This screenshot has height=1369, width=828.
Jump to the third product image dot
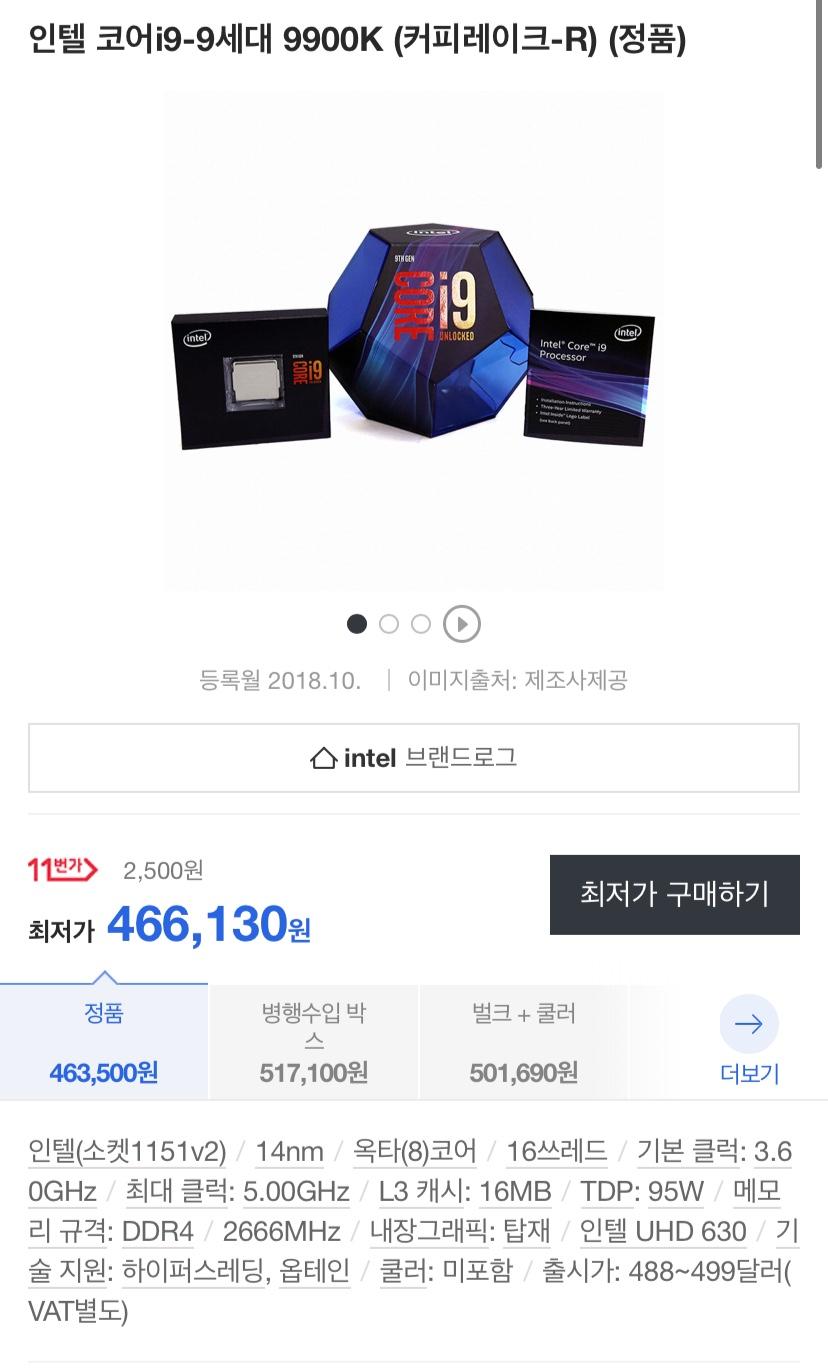(421, 624)
